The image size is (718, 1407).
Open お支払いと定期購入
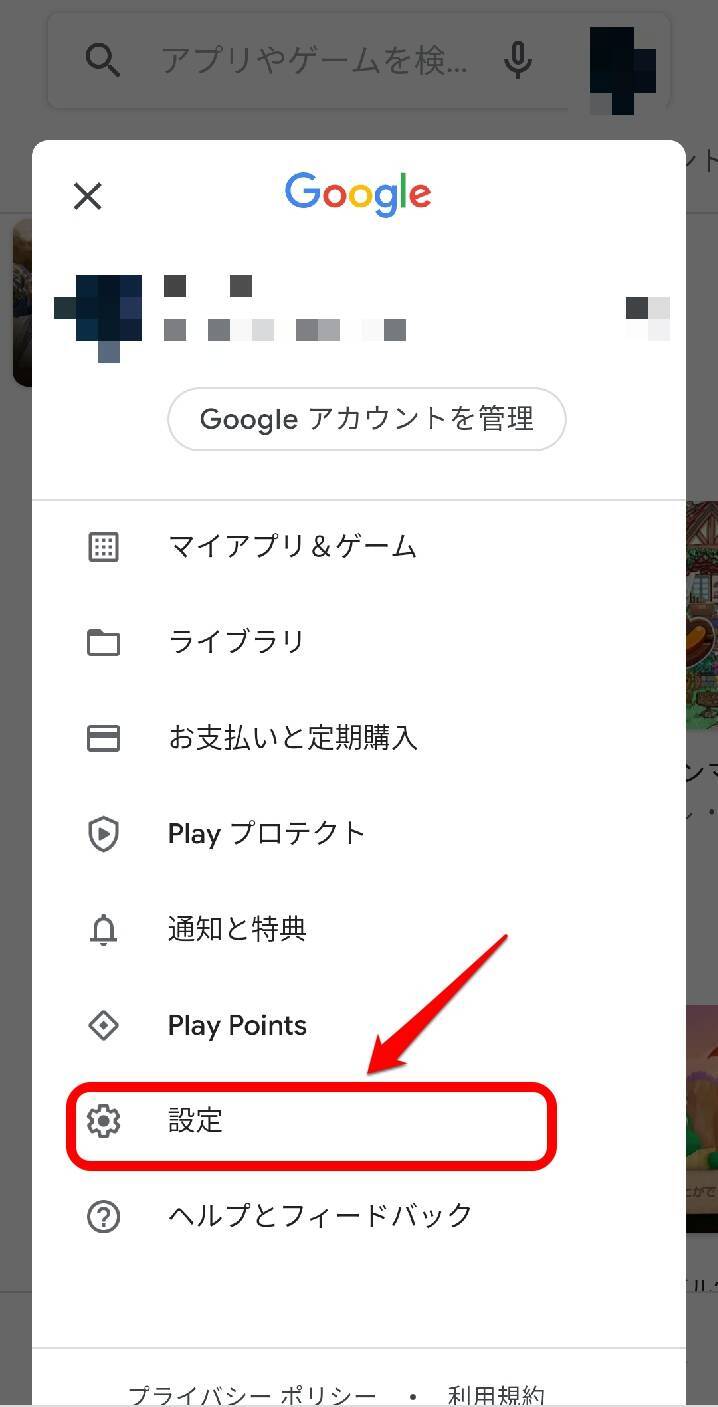point(292,738)
